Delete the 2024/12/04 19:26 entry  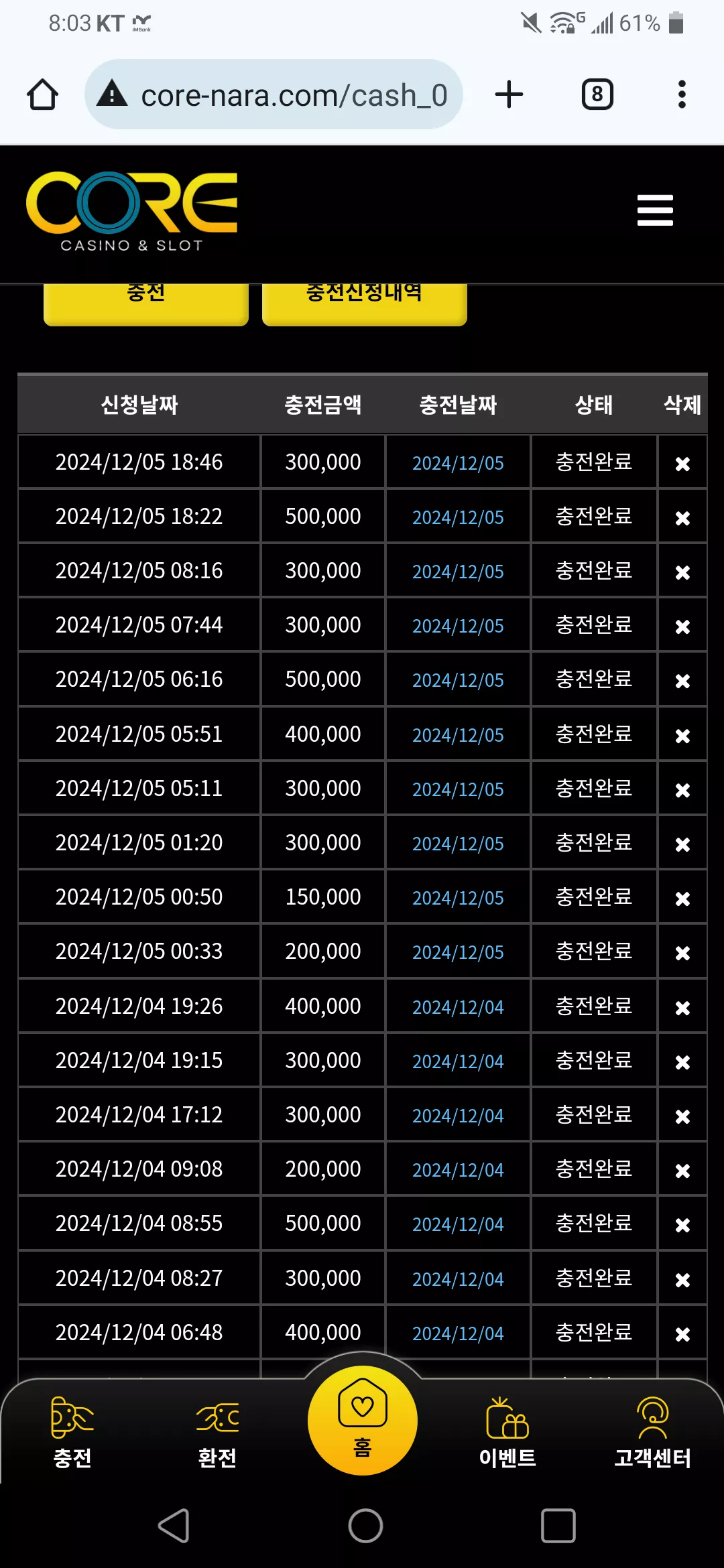pyautogui.click(x=682, y=1008)
